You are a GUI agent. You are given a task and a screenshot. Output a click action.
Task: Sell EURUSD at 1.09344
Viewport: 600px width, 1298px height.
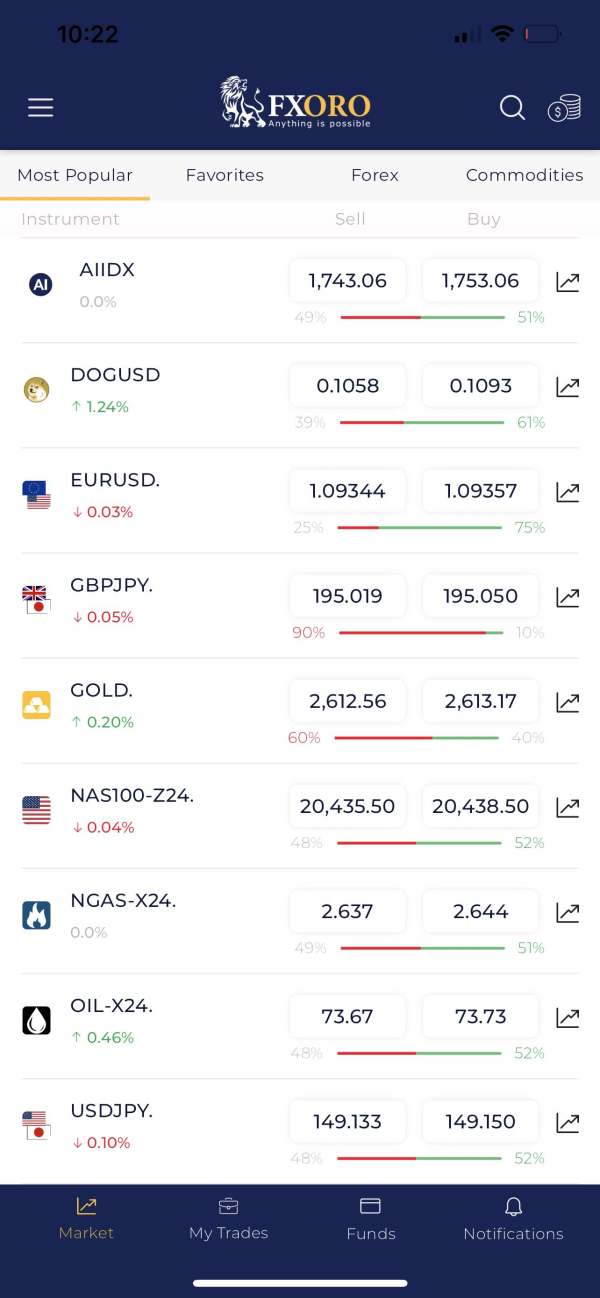348,491
